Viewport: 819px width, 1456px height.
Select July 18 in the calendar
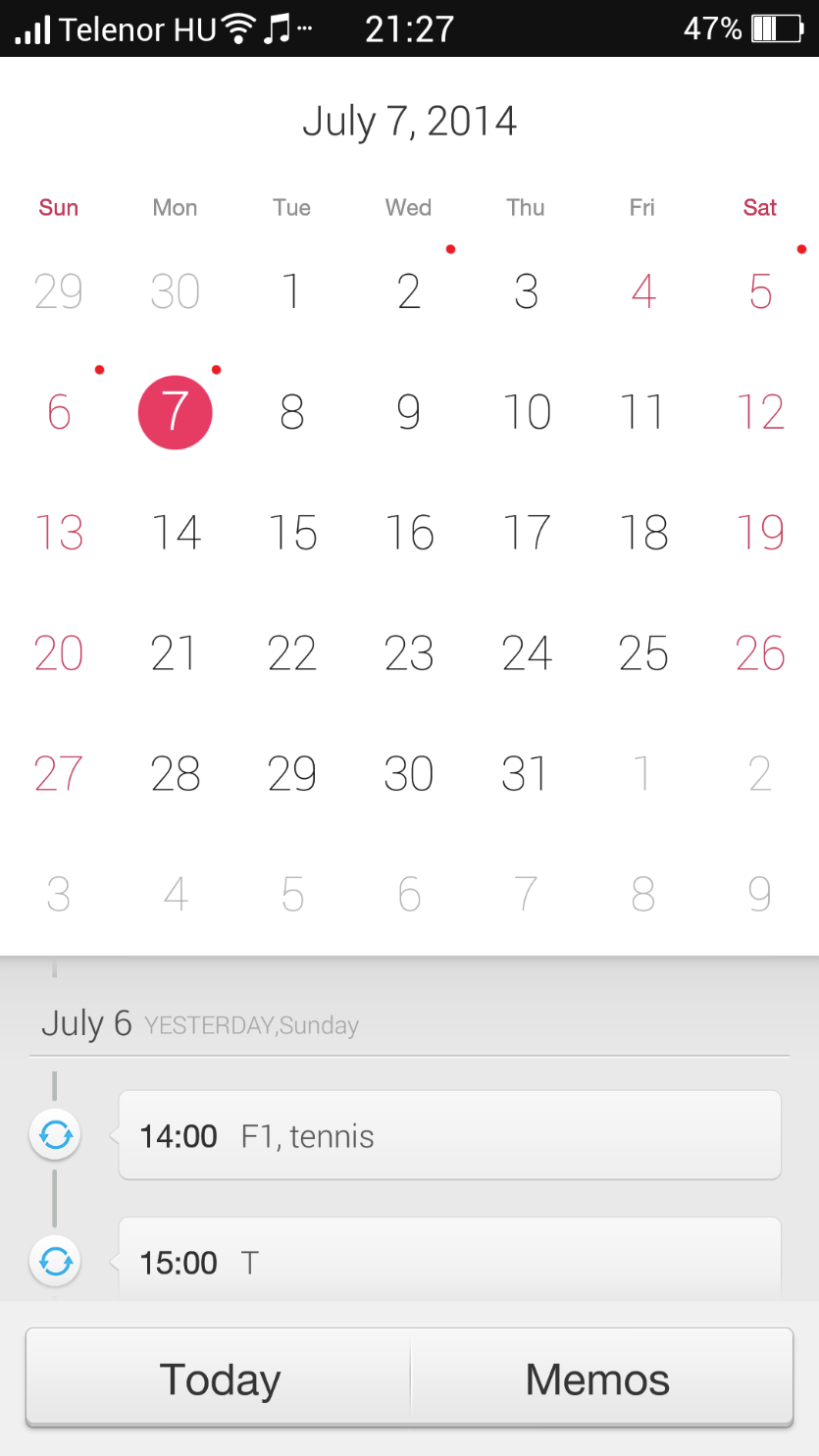click(x=643, y=533)
